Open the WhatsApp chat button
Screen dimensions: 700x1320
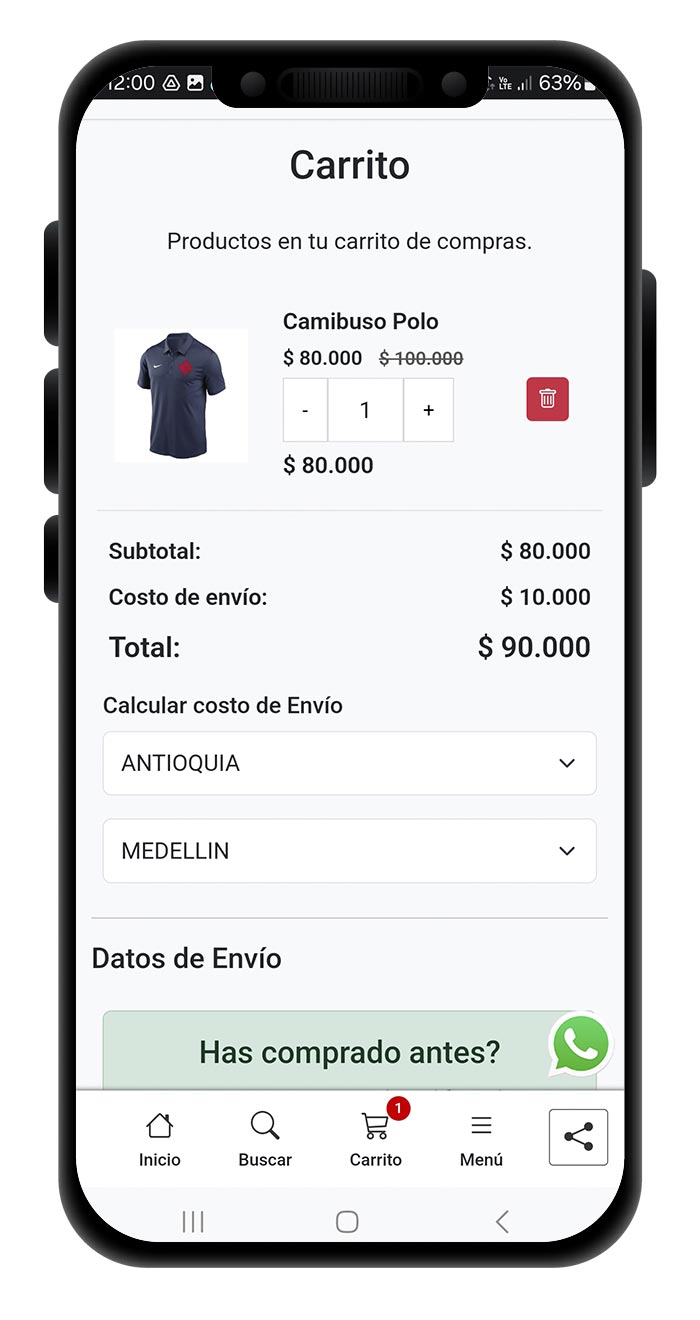[580, 1045]
